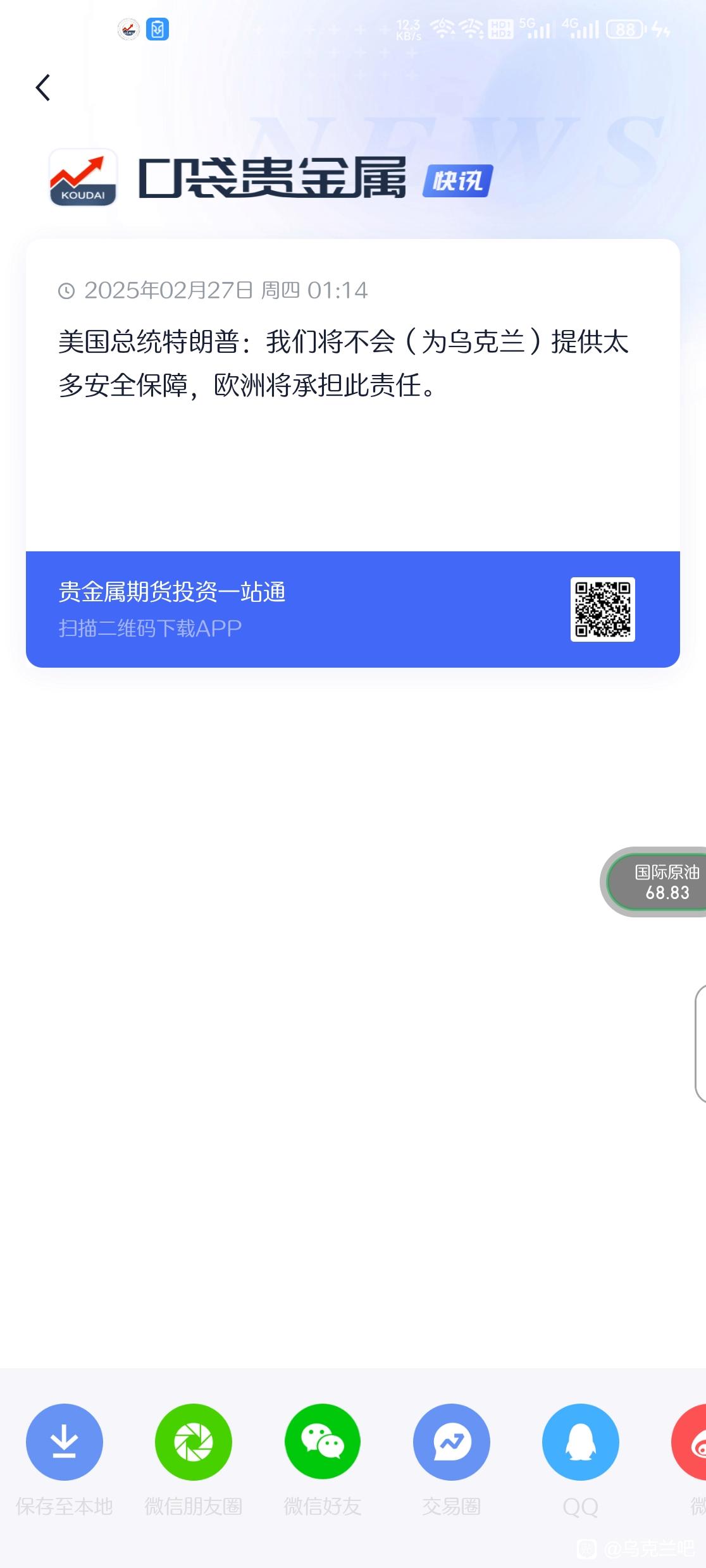Open the floating 国际原油 68.83 quote bubble
Viewport: 706px width, 1568px height.
655,882
